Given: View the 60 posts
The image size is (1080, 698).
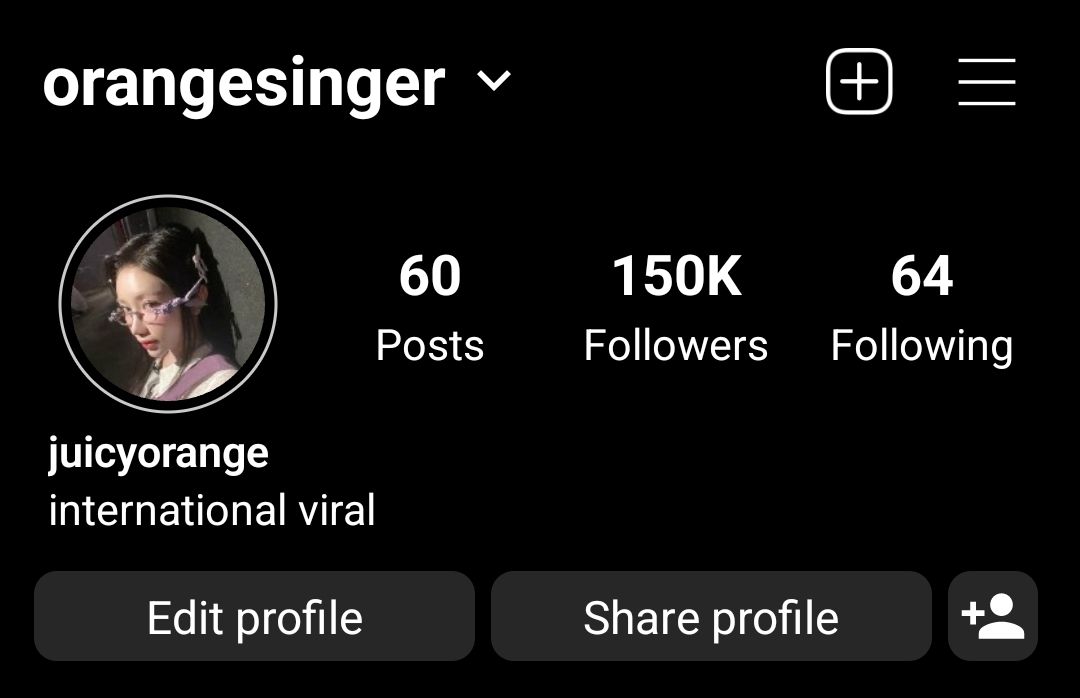Looking at the screenshot, I should pyautogui.click(x=429, y=308).
